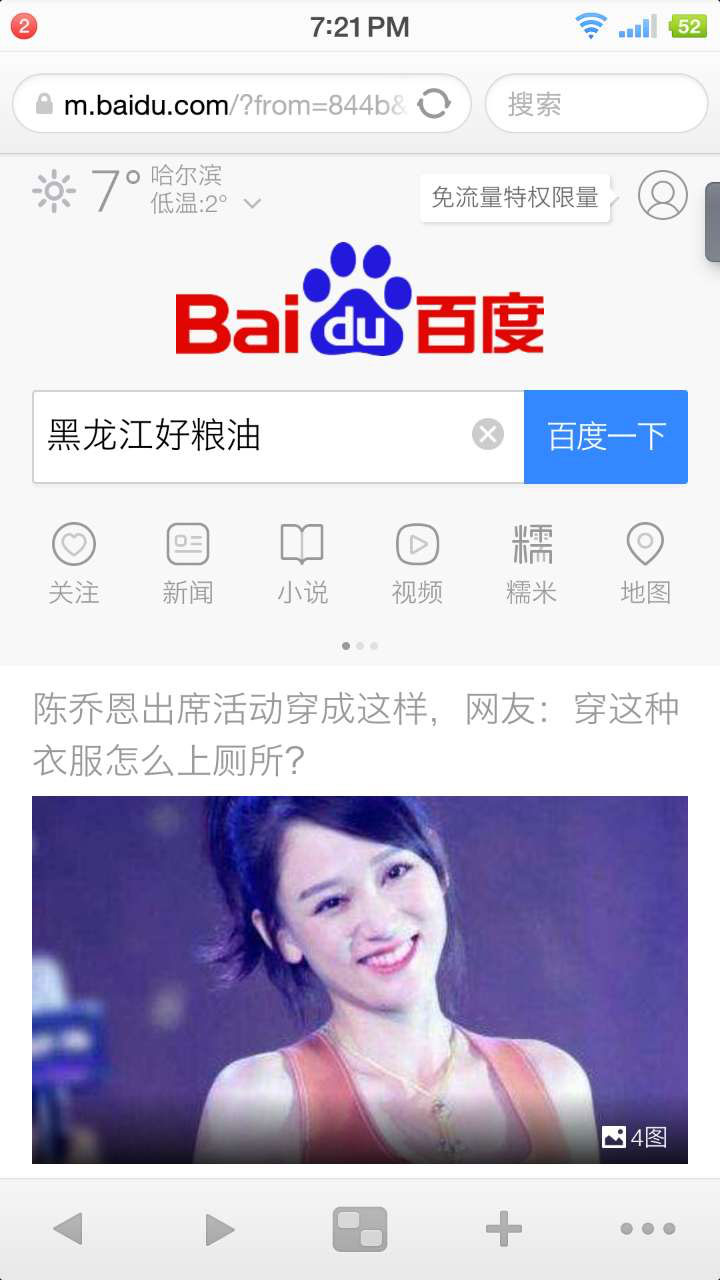Image resolution: width=720 pixels, height=1280 pixels.
Task: Open the browser three-dot menu
Action: [x=647, y=1229]
